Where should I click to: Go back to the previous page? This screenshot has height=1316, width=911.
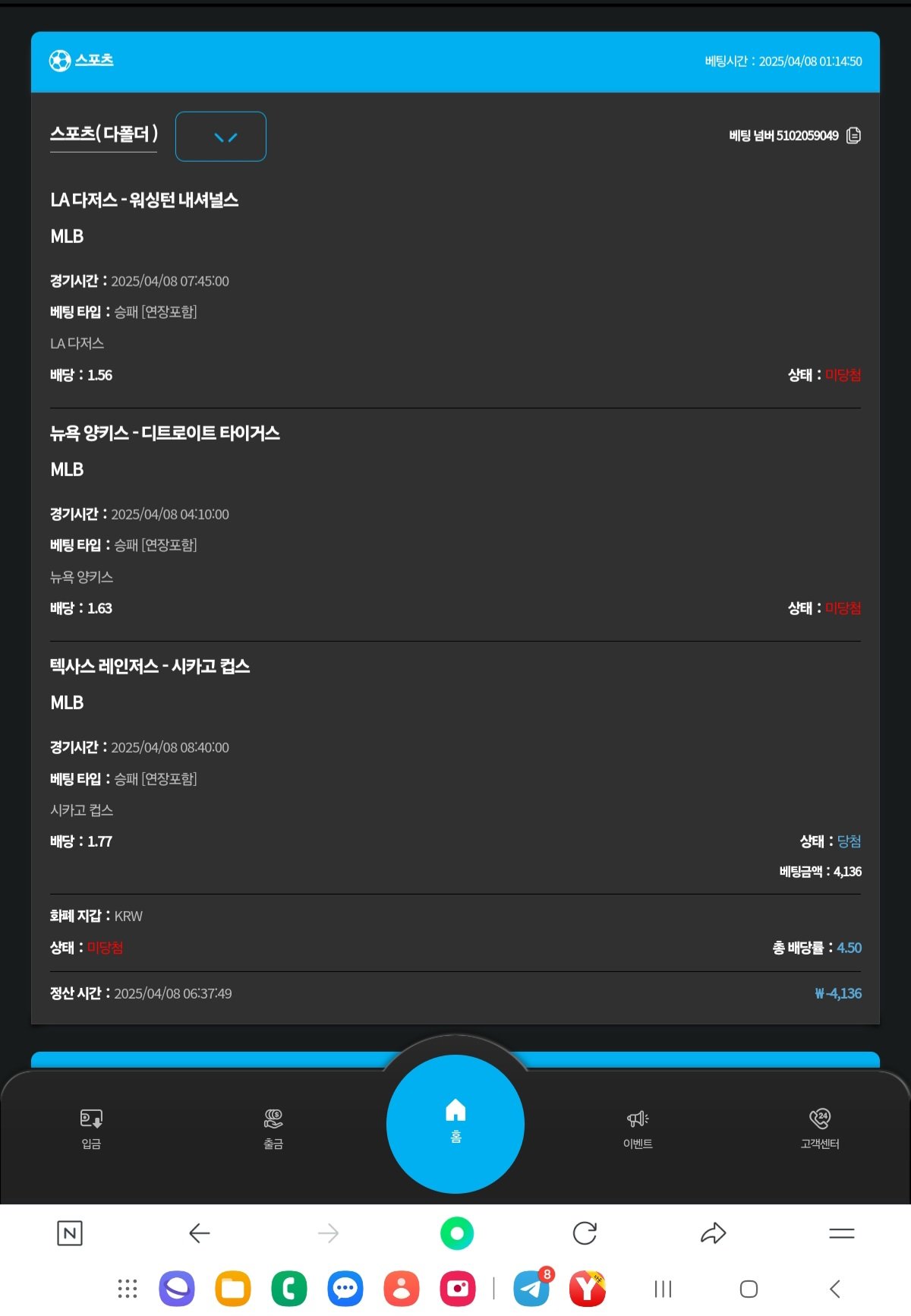(199, 1233)
